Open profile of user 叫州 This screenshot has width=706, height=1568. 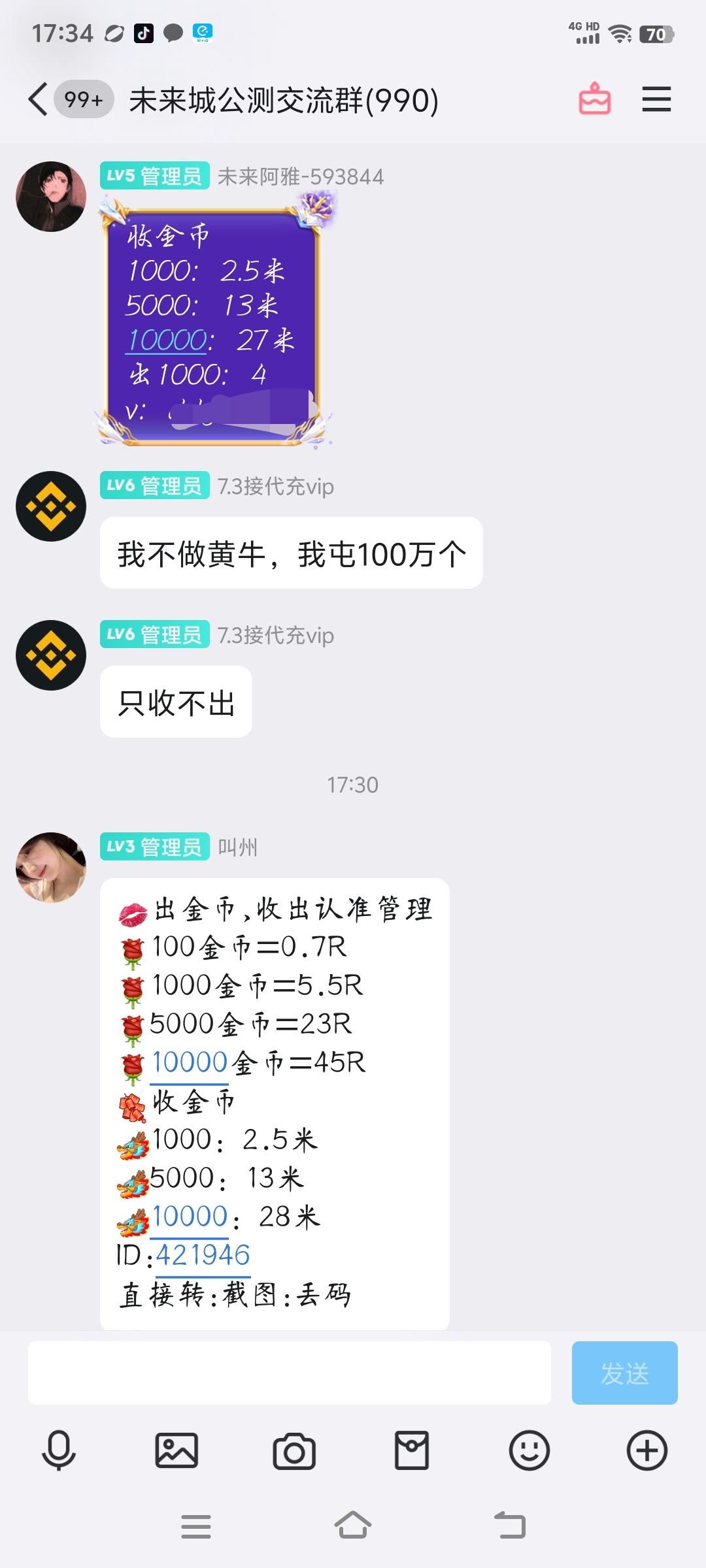coord(51,868)
